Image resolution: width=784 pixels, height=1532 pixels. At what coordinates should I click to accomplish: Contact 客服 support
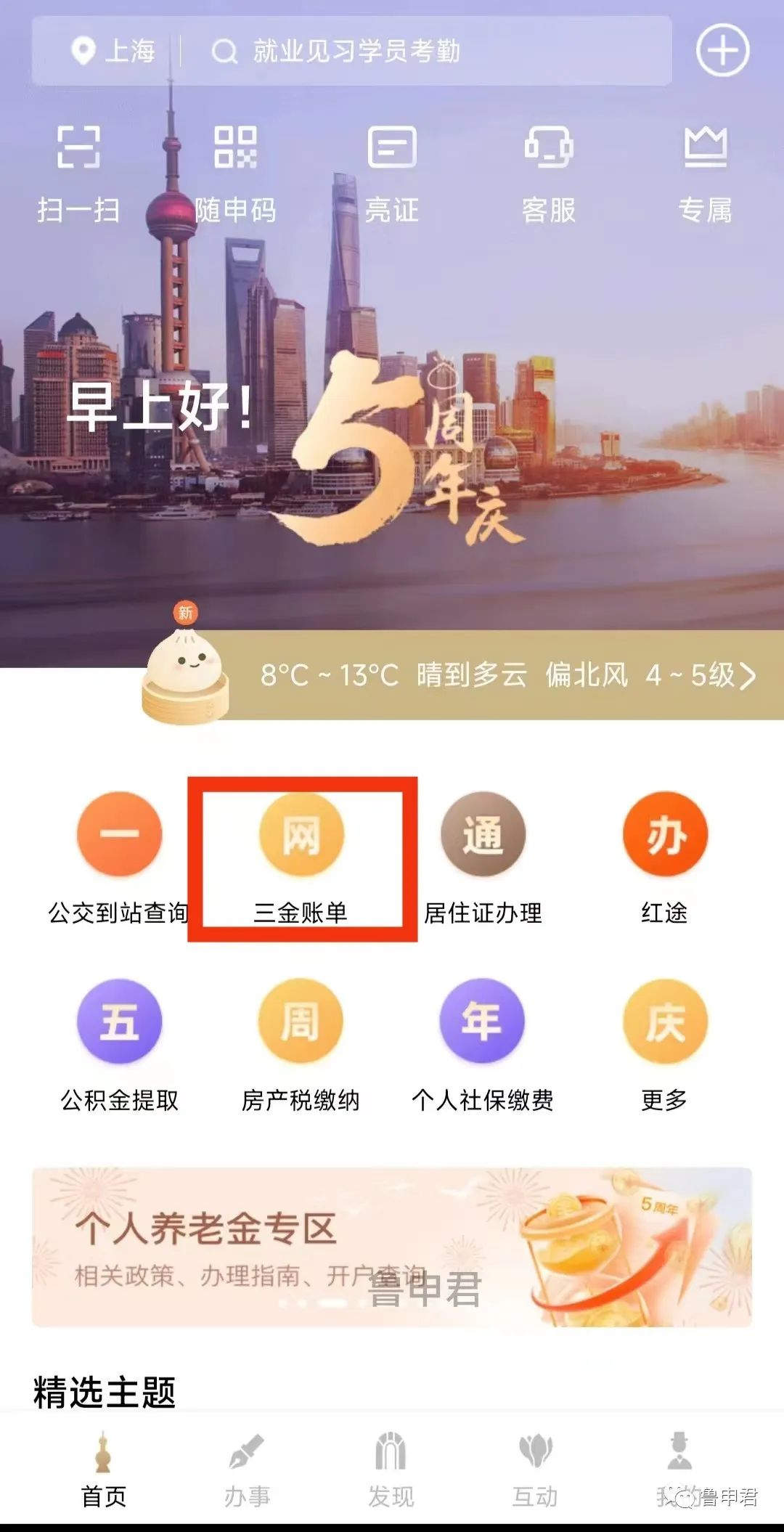click(x=549, y=171)
